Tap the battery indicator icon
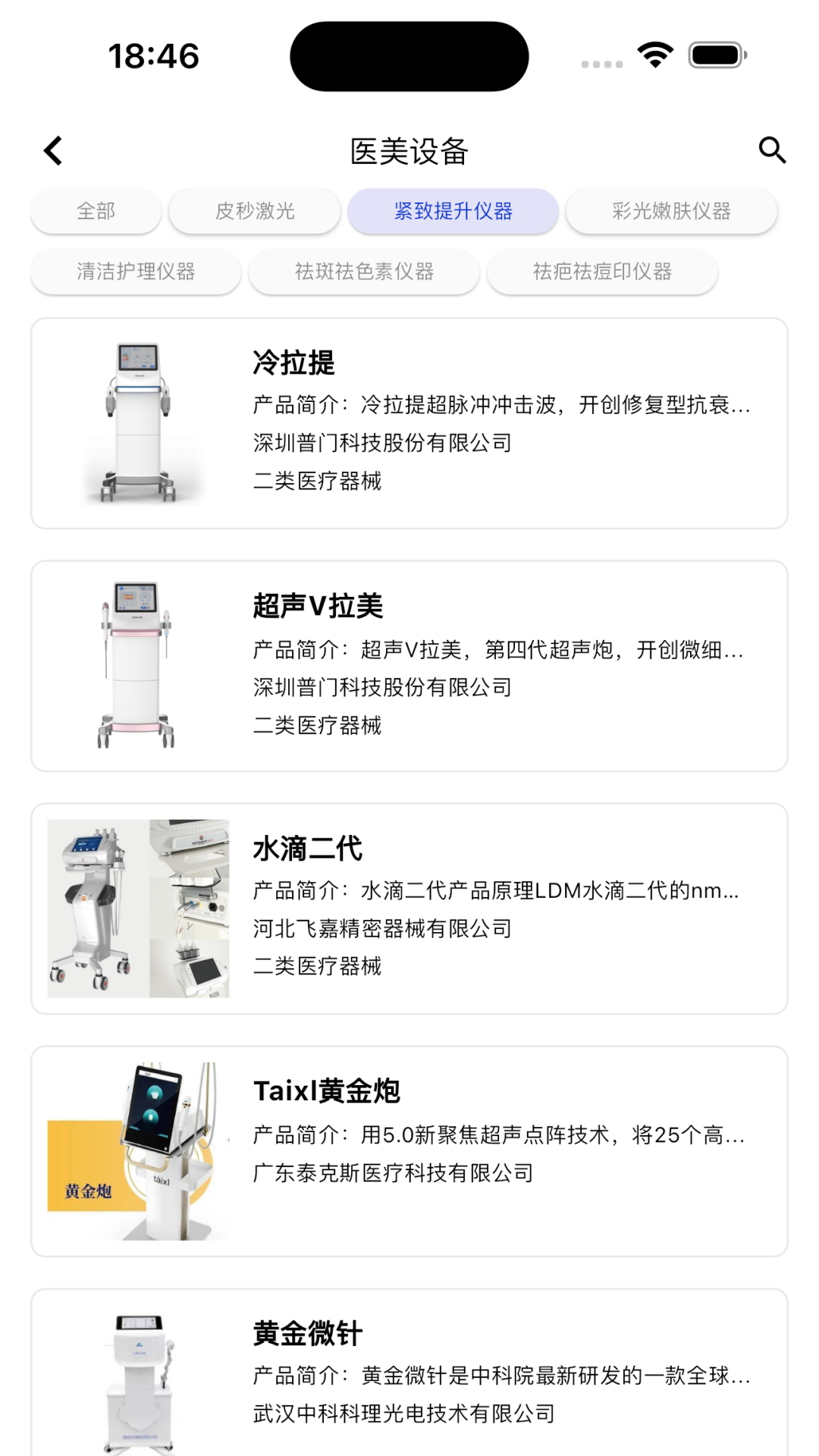The image size is (819, 1456). click(x=716, y=55)
